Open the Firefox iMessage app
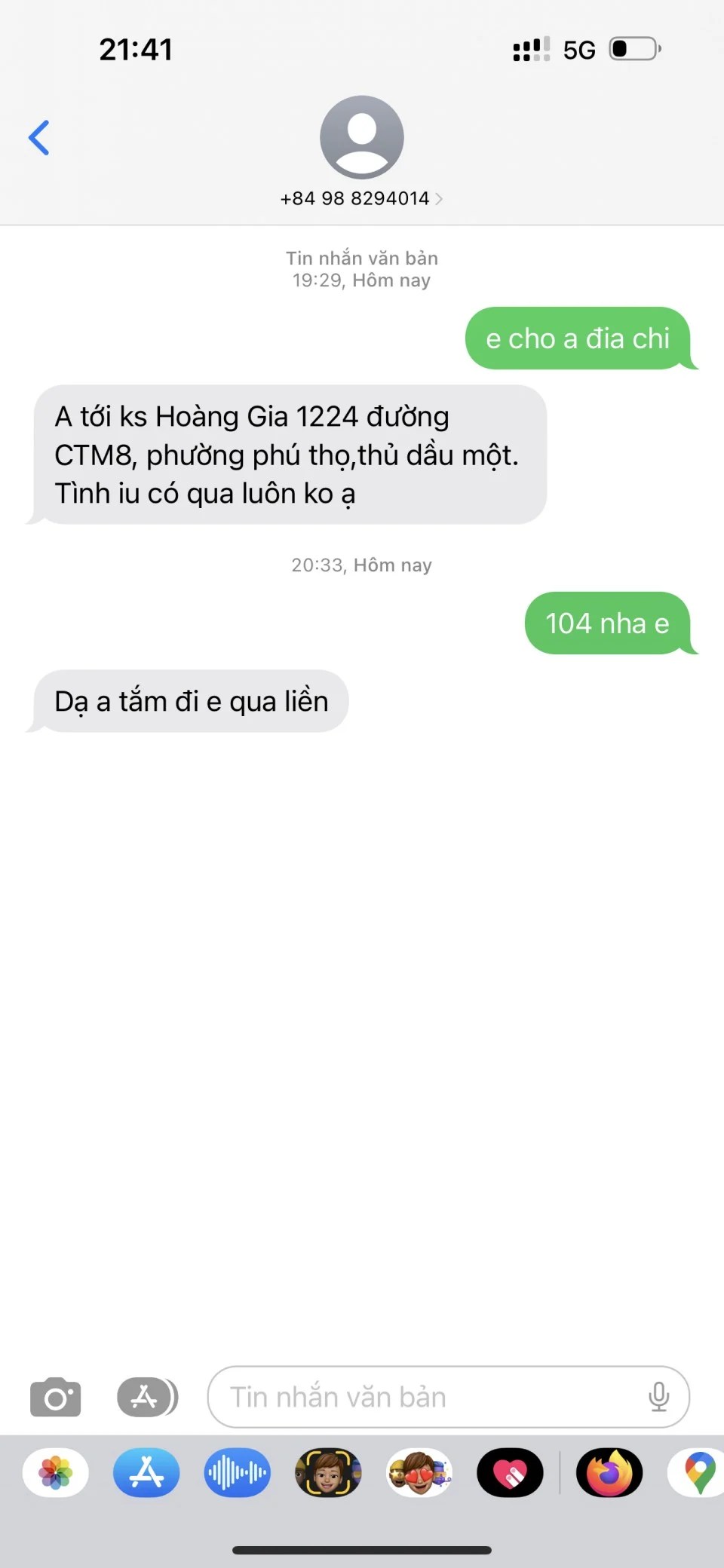724x1568 pixels. pyautogui.click(x=609, y=1472)
